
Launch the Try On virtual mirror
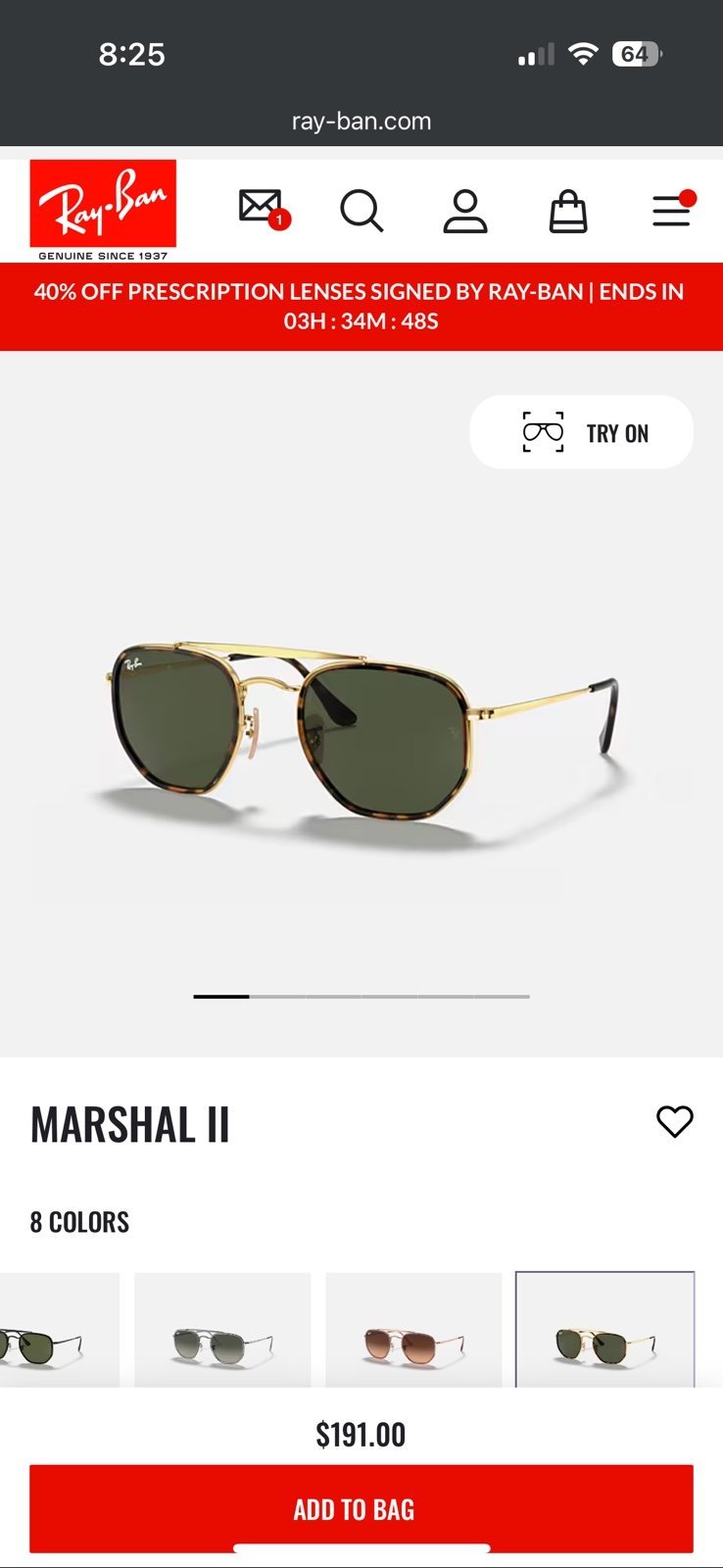[582, 432]
